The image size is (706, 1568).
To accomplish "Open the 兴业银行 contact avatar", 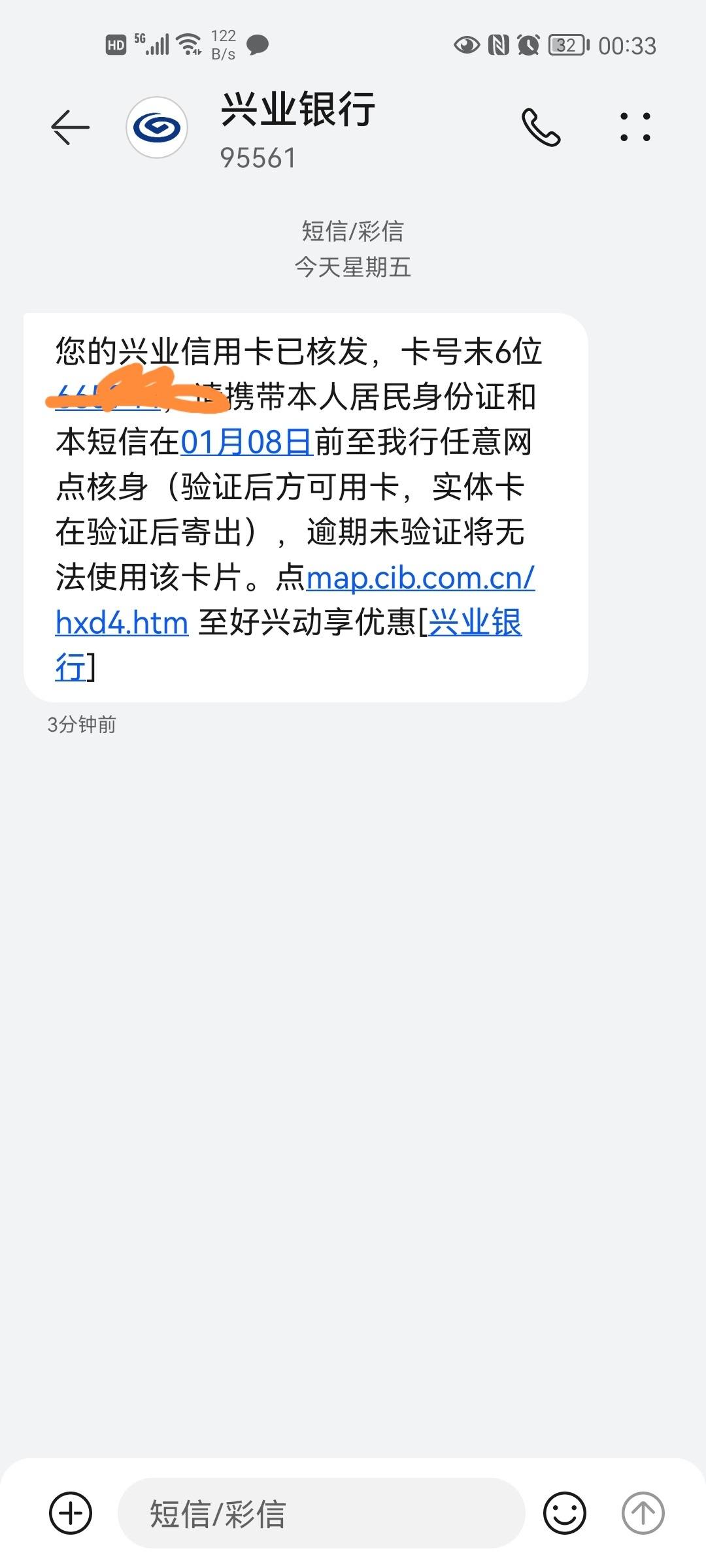I will pyautogui.click(x=157, y=127).
